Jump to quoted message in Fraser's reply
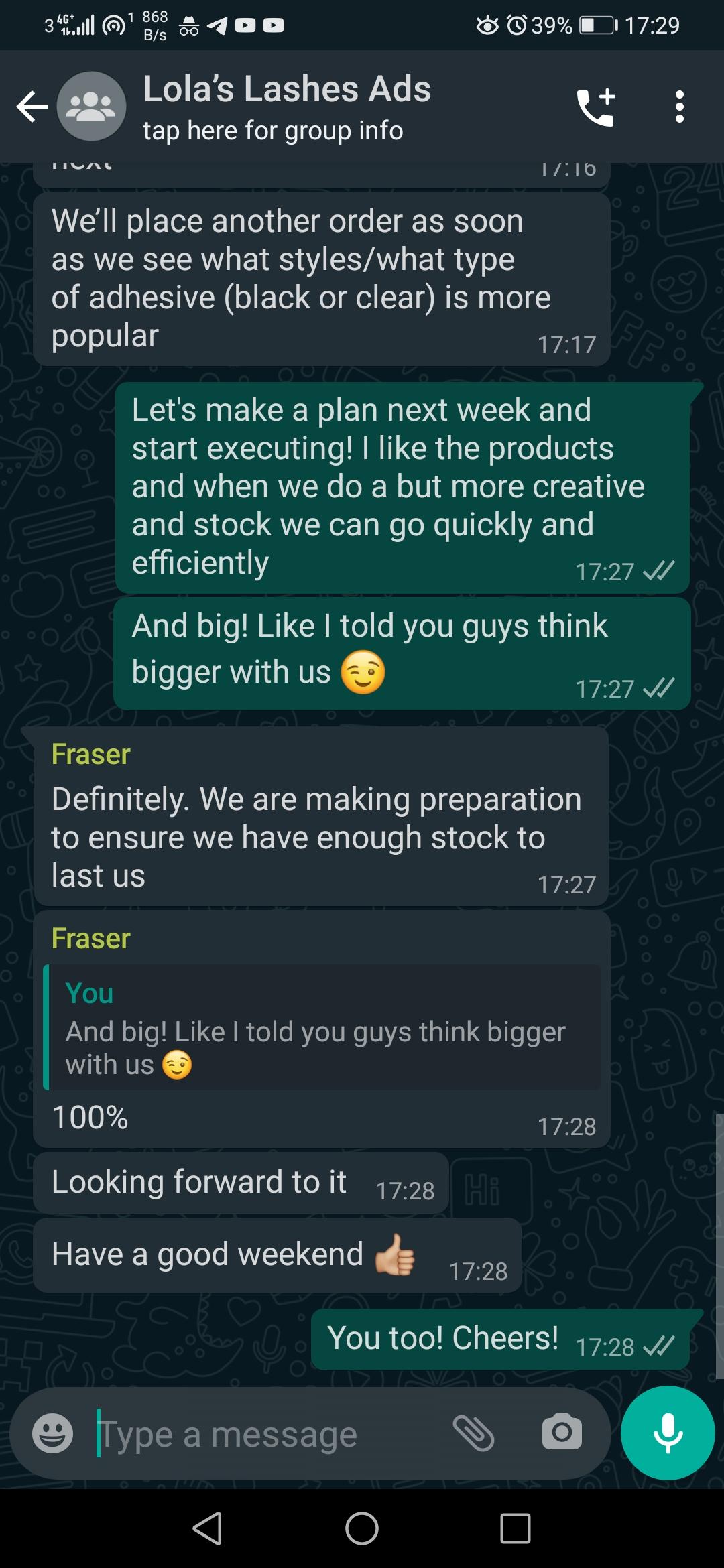Viewport: 724px width, 1568px height. 322,1027
